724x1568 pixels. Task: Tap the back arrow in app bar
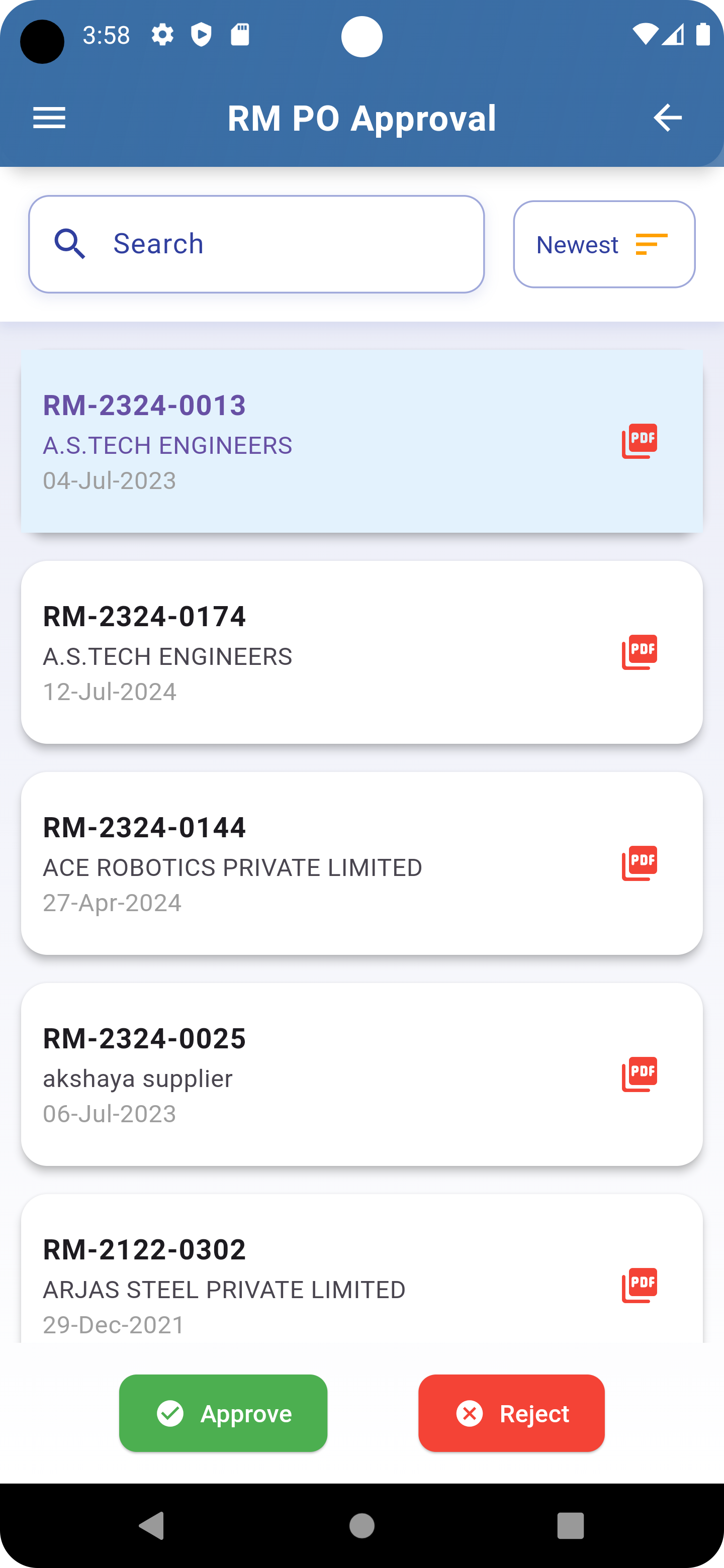[x=667, y=118]
